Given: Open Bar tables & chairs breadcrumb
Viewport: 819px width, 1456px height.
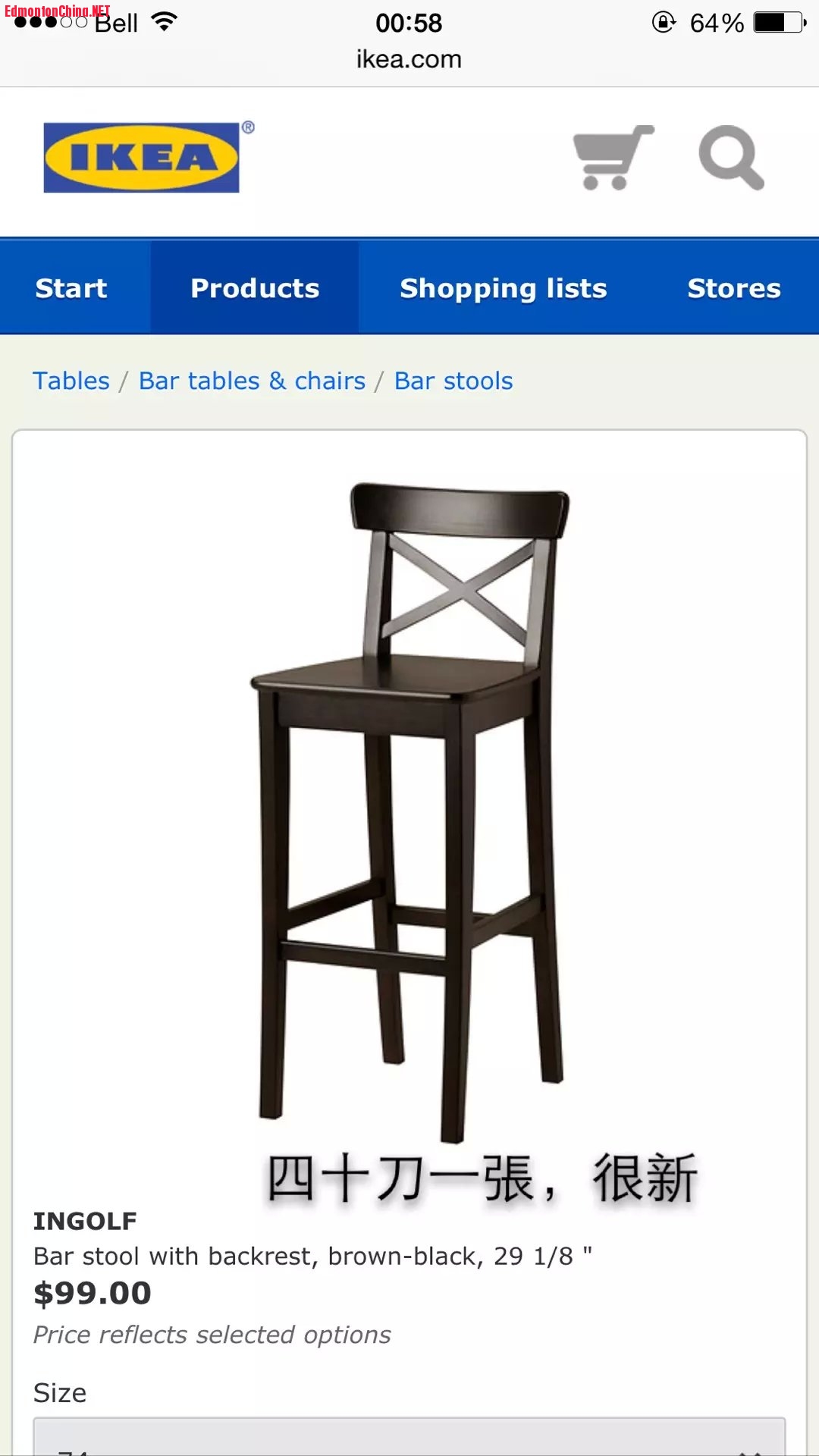Looking at the screenshot, I should coord(252,381).
